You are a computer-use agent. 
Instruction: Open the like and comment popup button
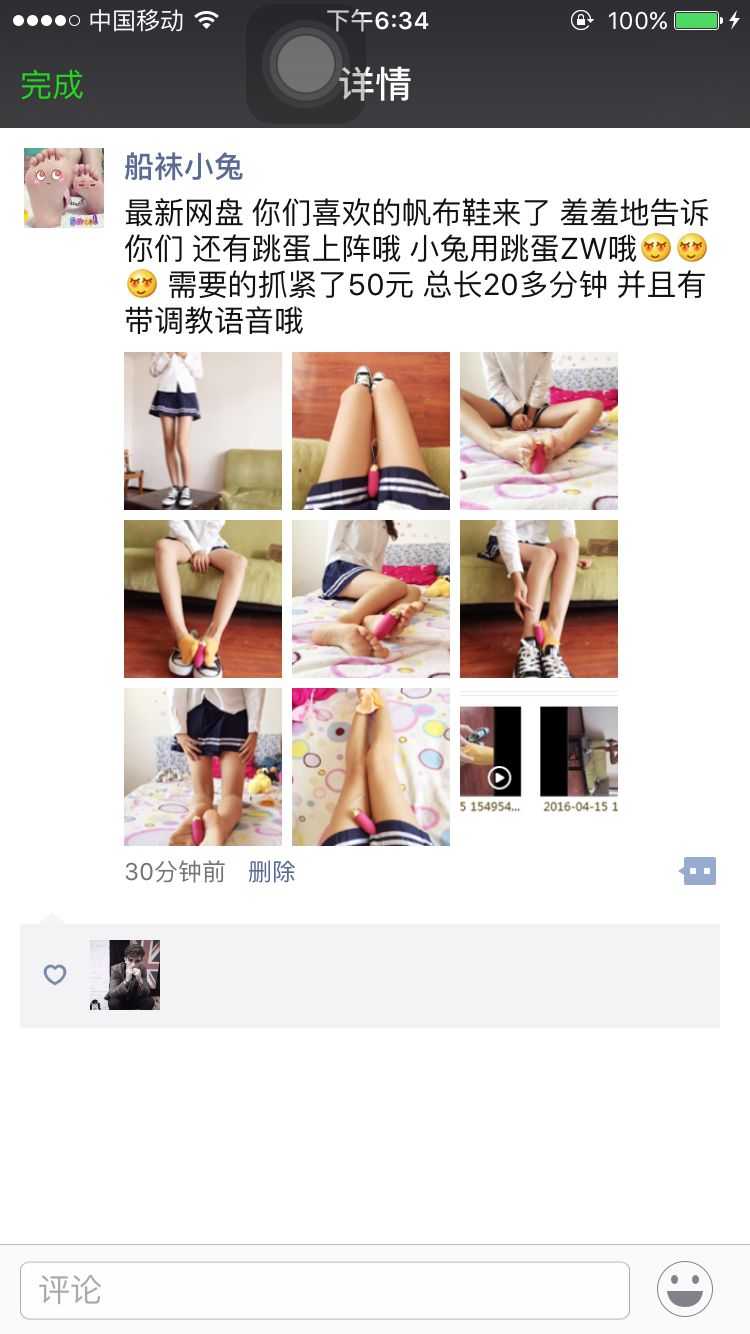698,871
